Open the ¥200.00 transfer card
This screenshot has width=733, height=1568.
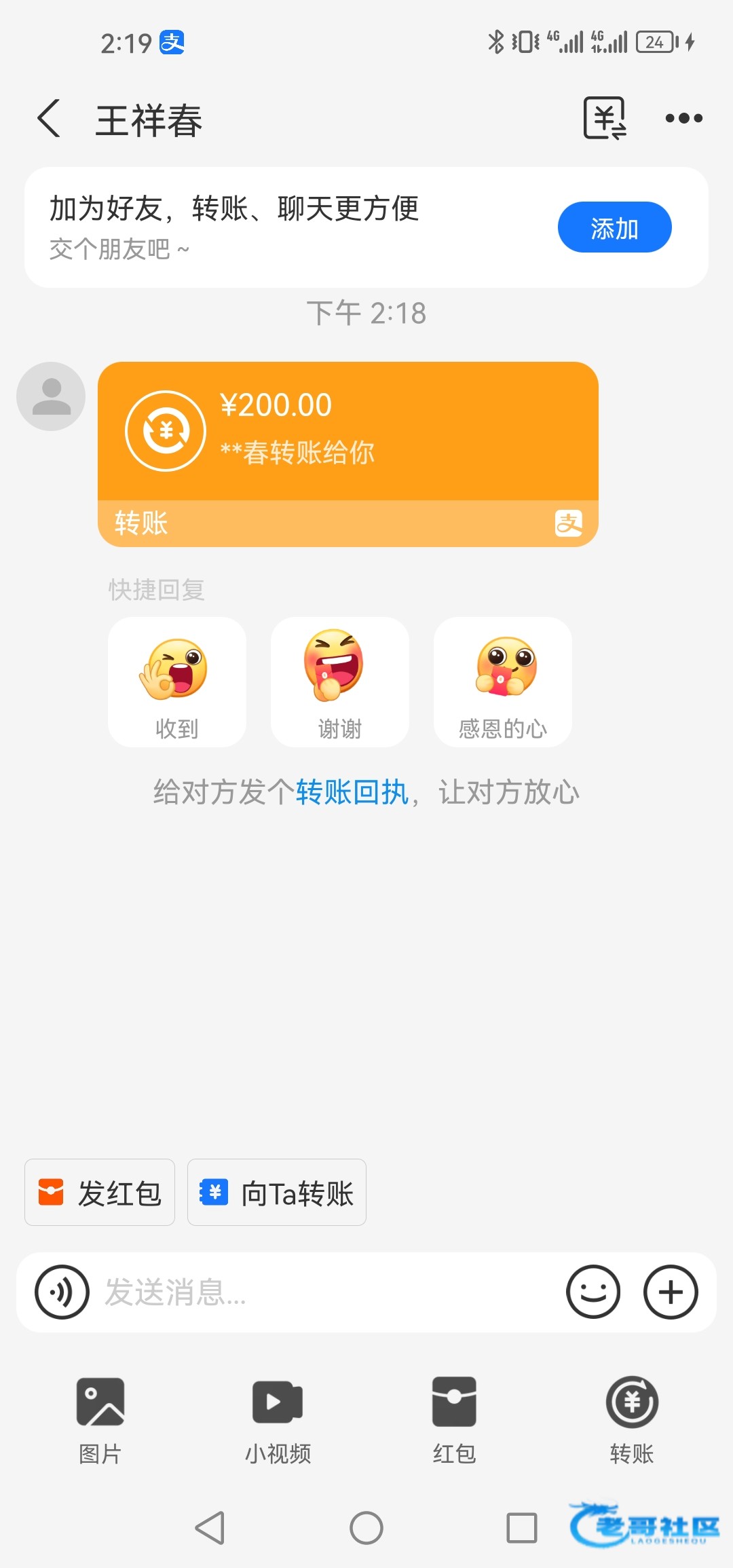(x=347, y=454)
